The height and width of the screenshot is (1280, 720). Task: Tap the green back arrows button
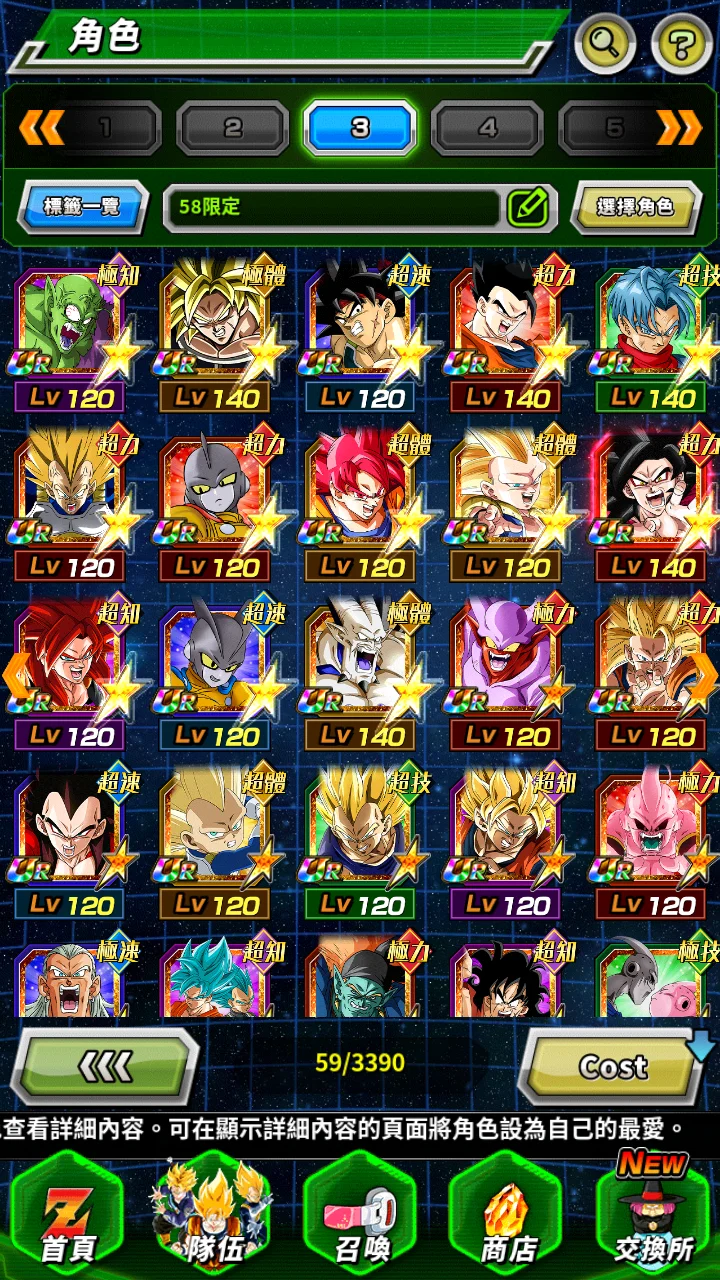click(x=105, y=1067)
